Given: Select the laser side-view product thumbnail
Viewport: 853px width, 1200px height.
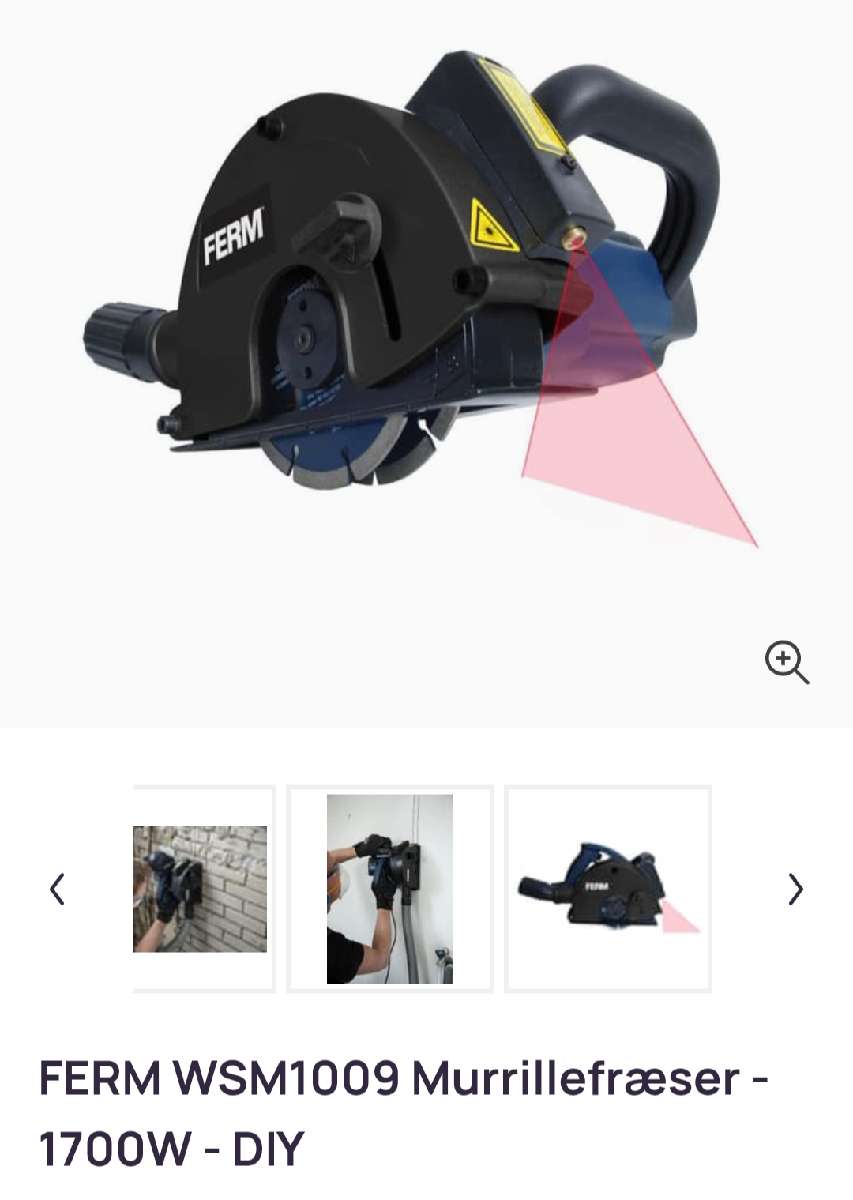Looking at the screenshot, I should point(608,889).
